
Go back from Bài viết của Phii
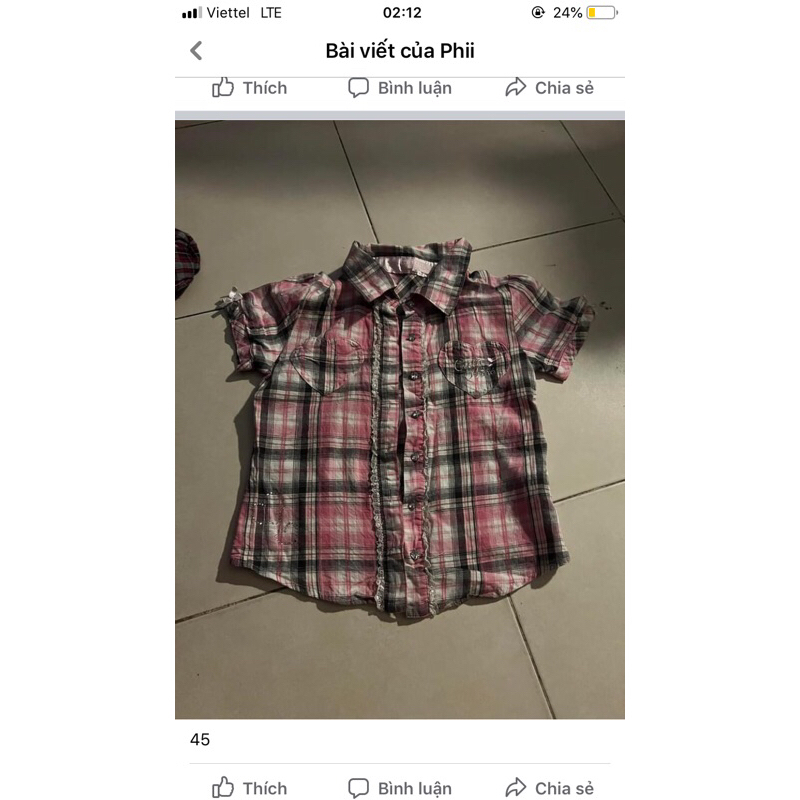(196, 51)
